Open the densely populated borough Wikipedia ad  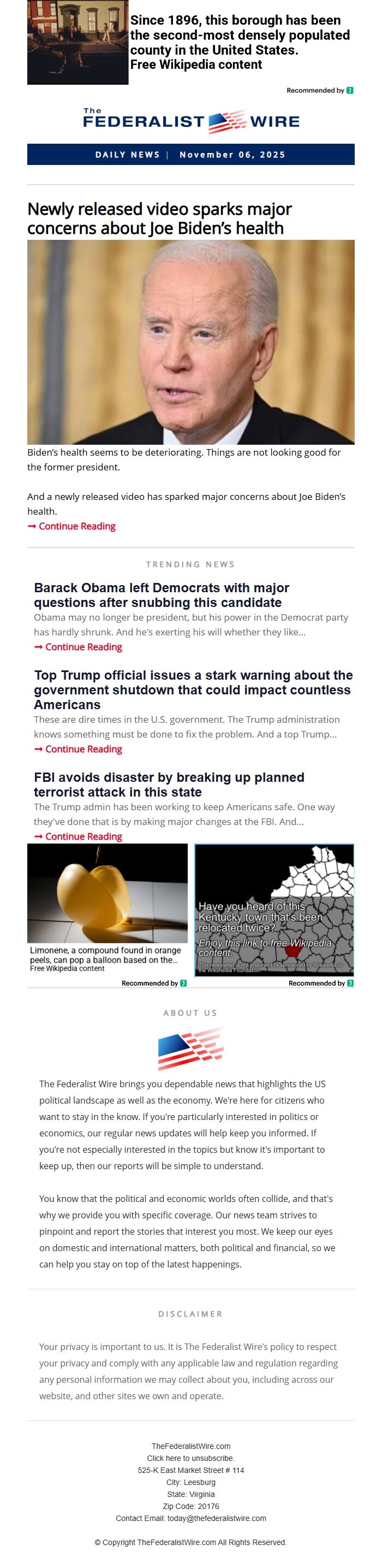click(x=240, y=43)
